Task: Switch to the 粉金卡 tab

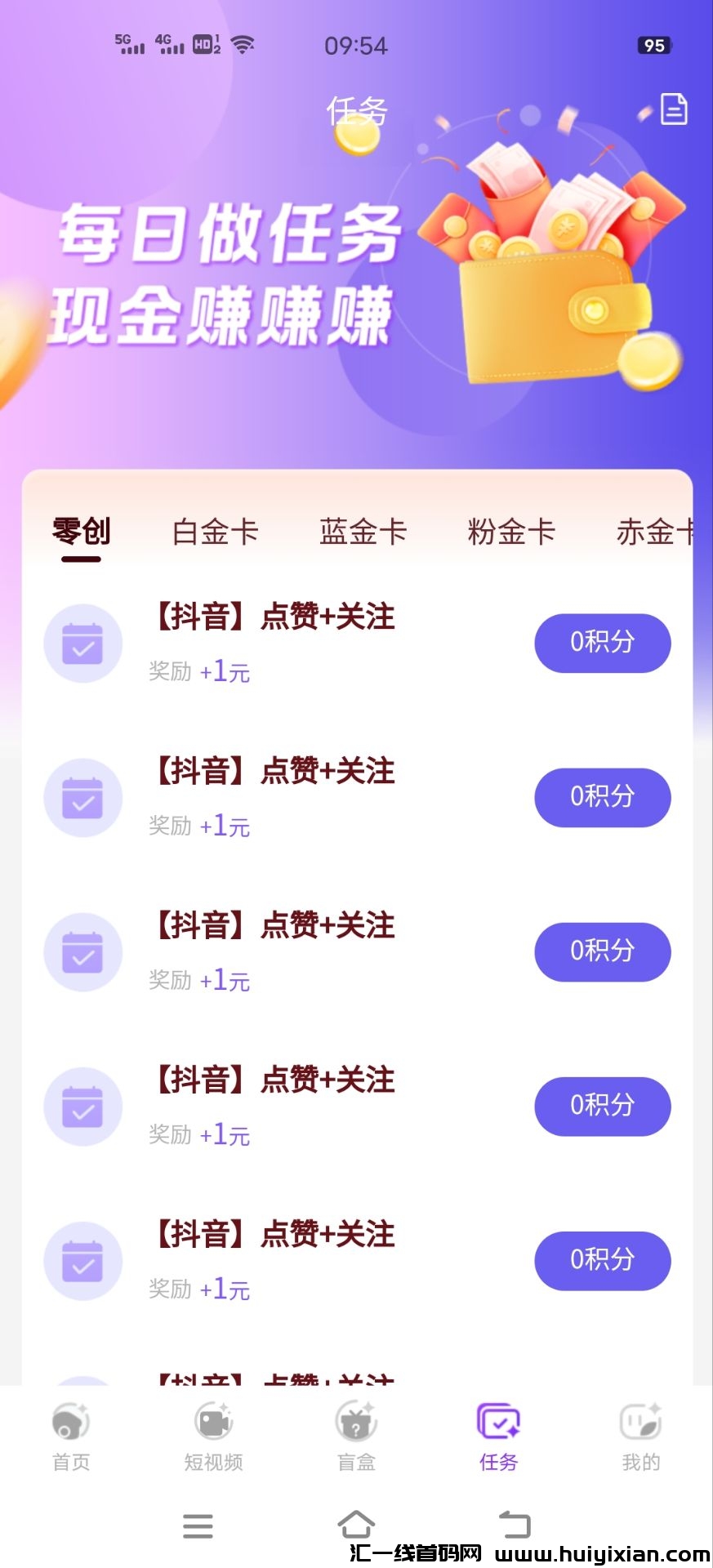Action: tap(511, 532)
